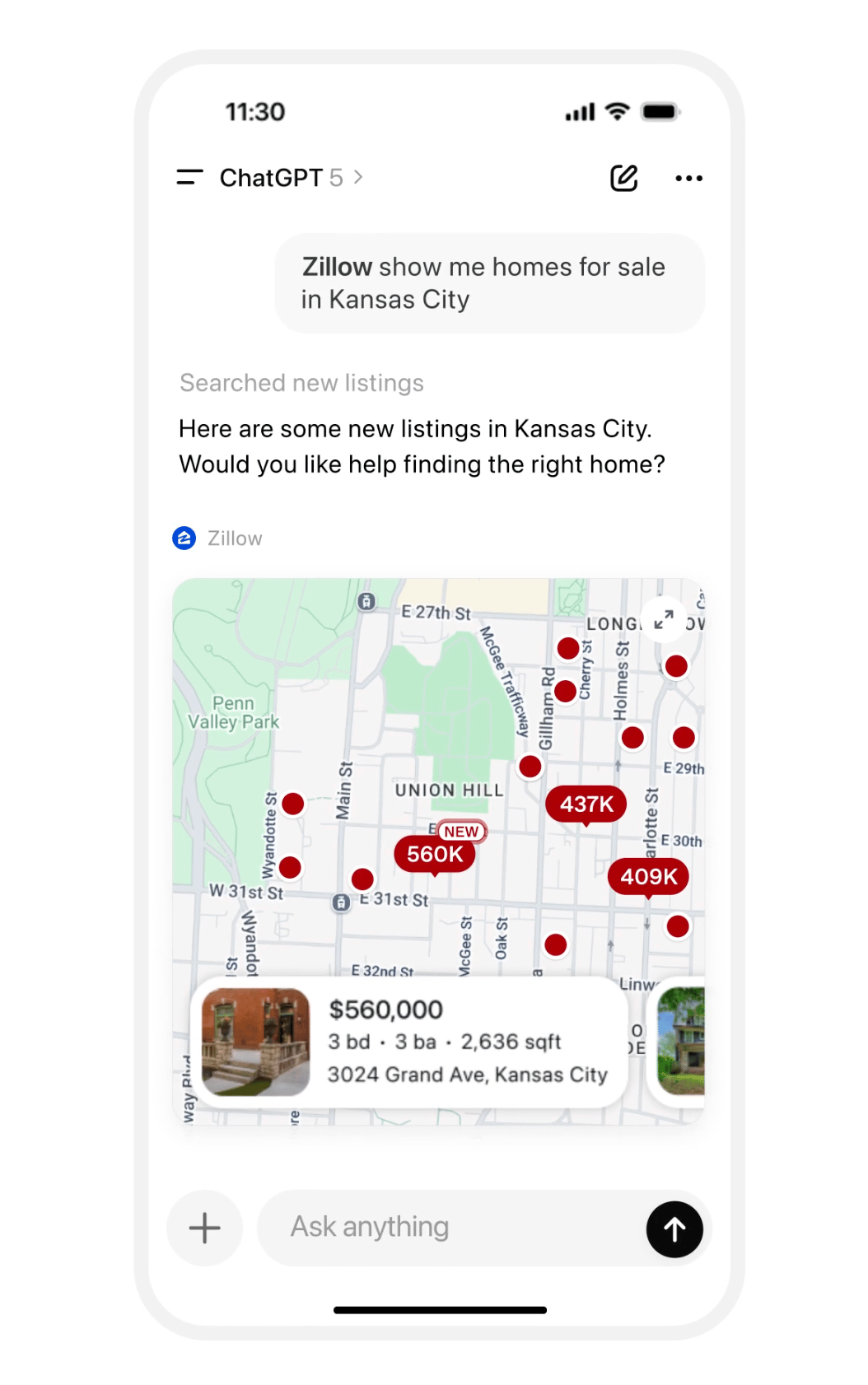
Task: Open the $560,000 Grand Ave listing
Action: [x=409, y=1042]
